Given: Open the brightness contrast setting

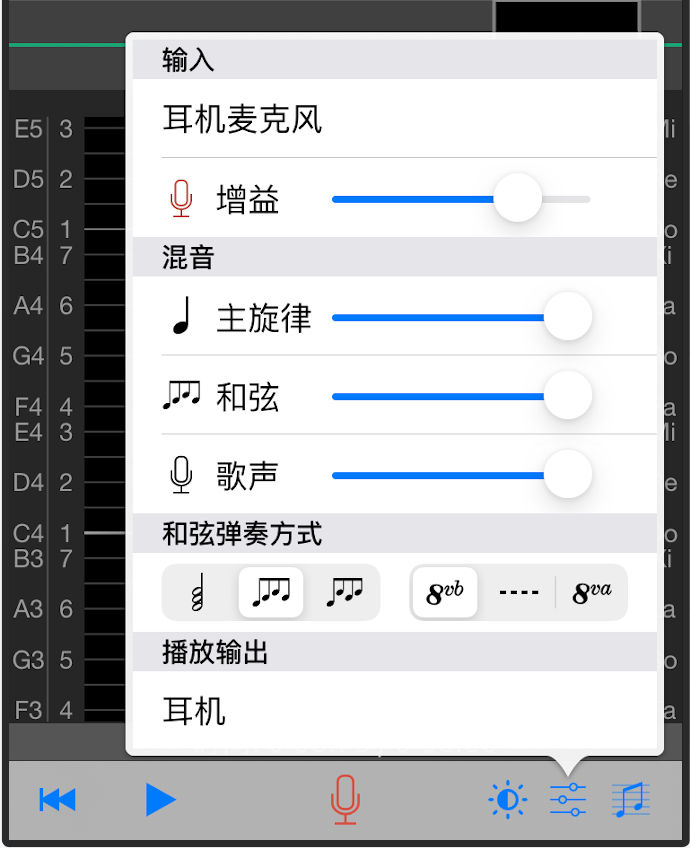Looking at the screenshot, I should tap(507, 799).
